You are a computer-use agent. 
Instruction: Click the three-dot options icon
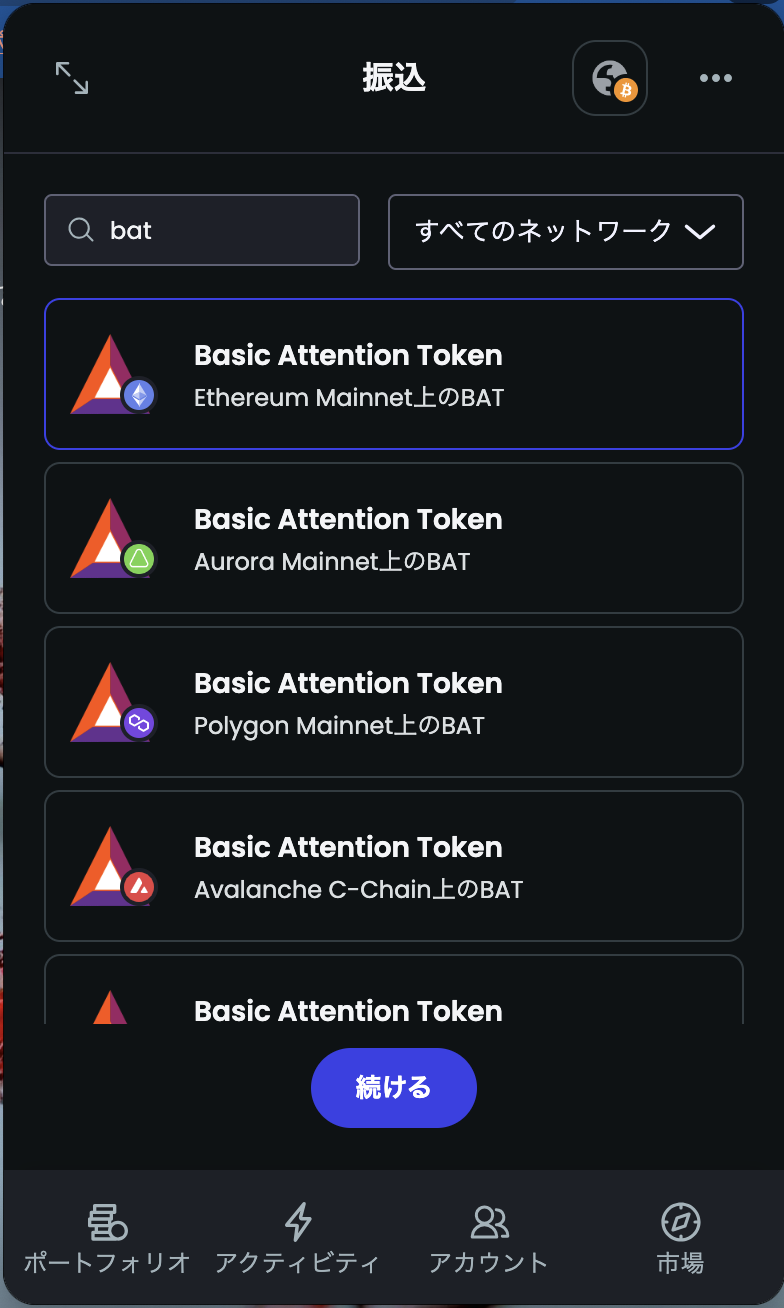point(716,78)
